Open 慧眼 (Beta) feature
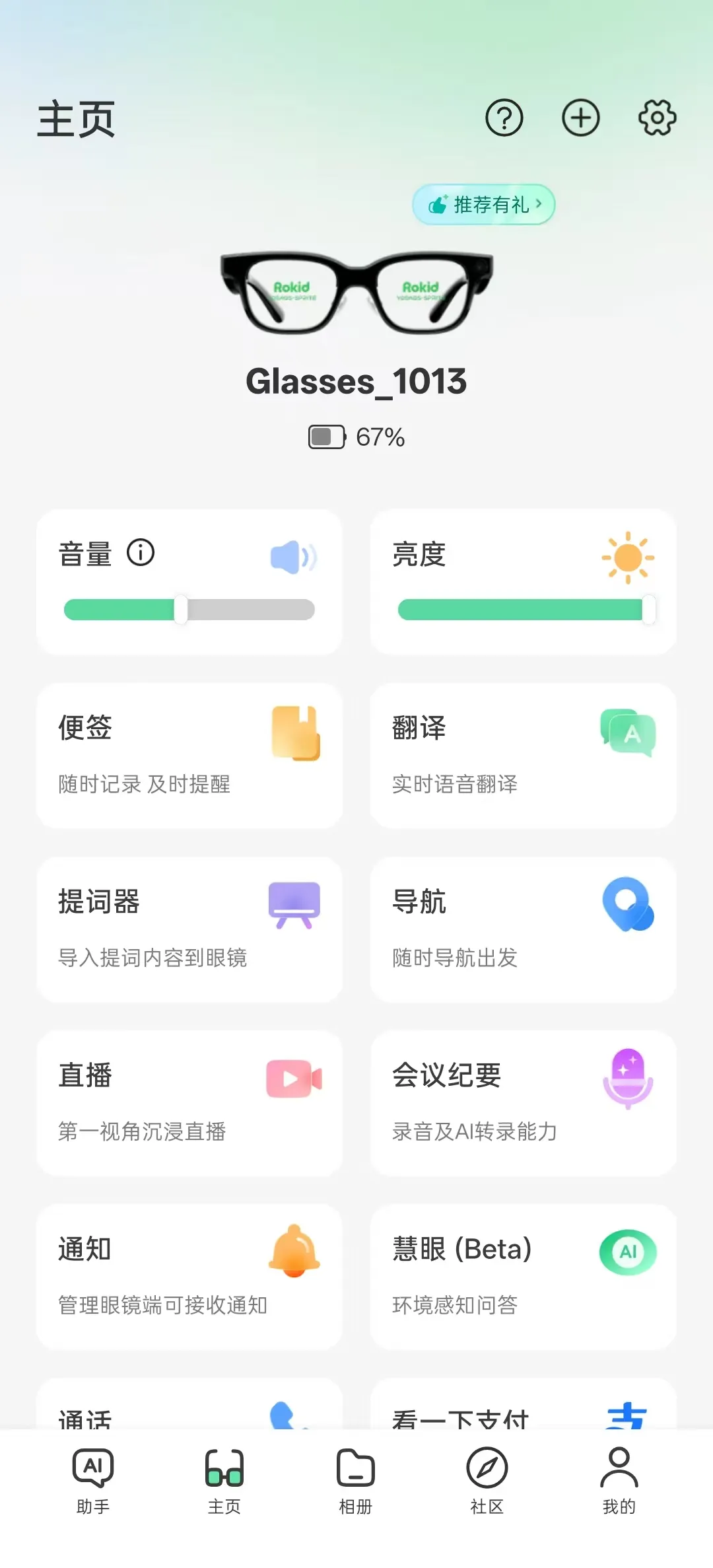This screenshot has height=1568, width=713. coord(523,1277)
